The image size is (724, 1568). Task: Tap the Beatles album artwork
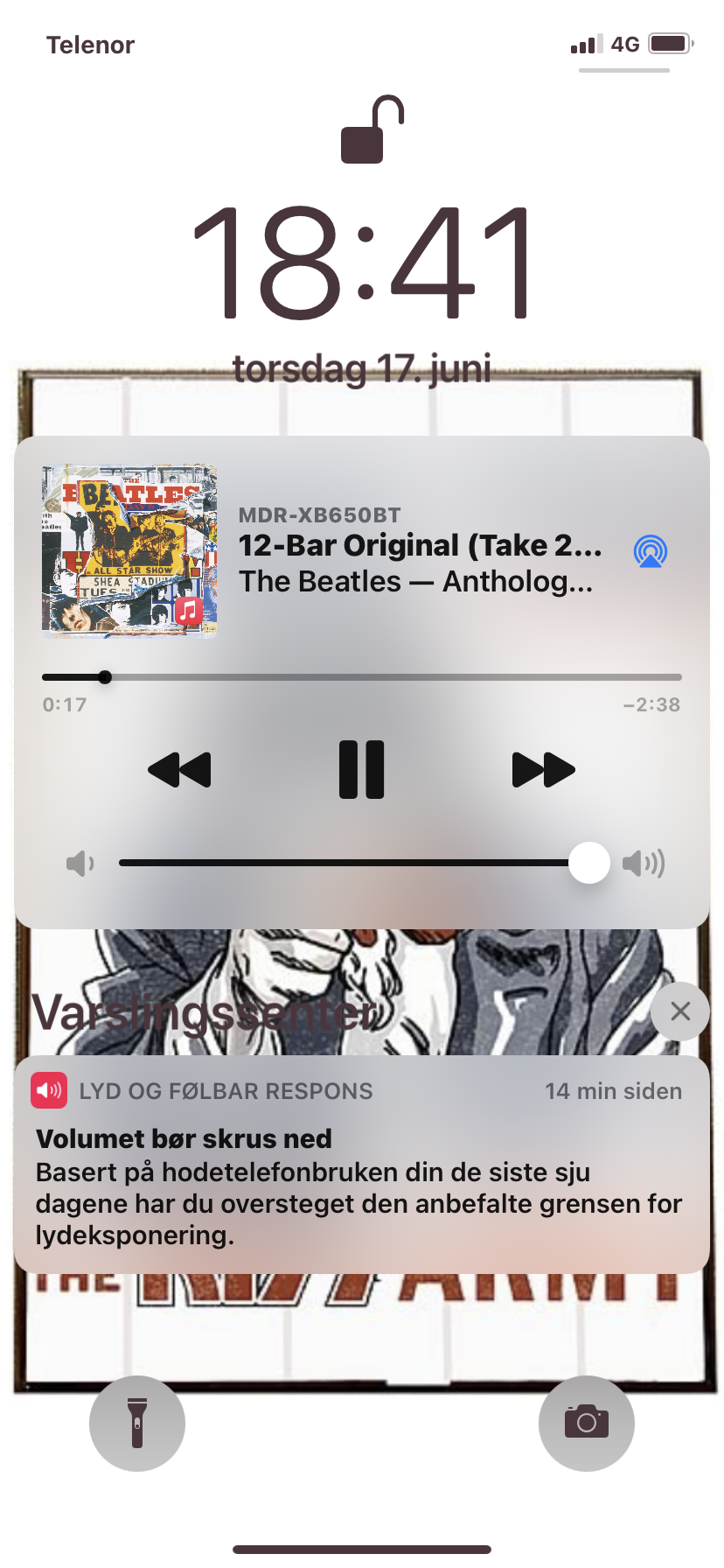click(129, 549)
